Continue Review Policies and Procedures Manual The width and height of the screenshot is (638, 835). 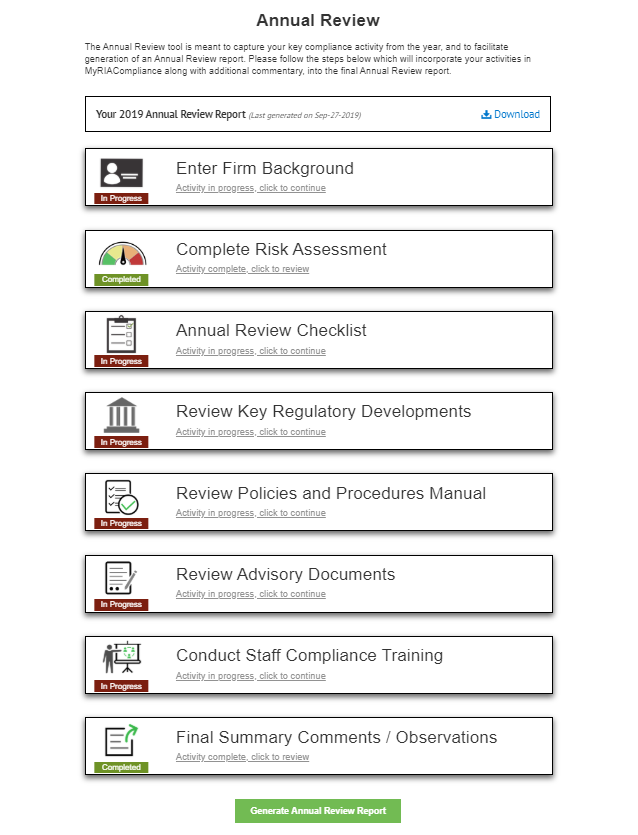[x=251, y=513]
